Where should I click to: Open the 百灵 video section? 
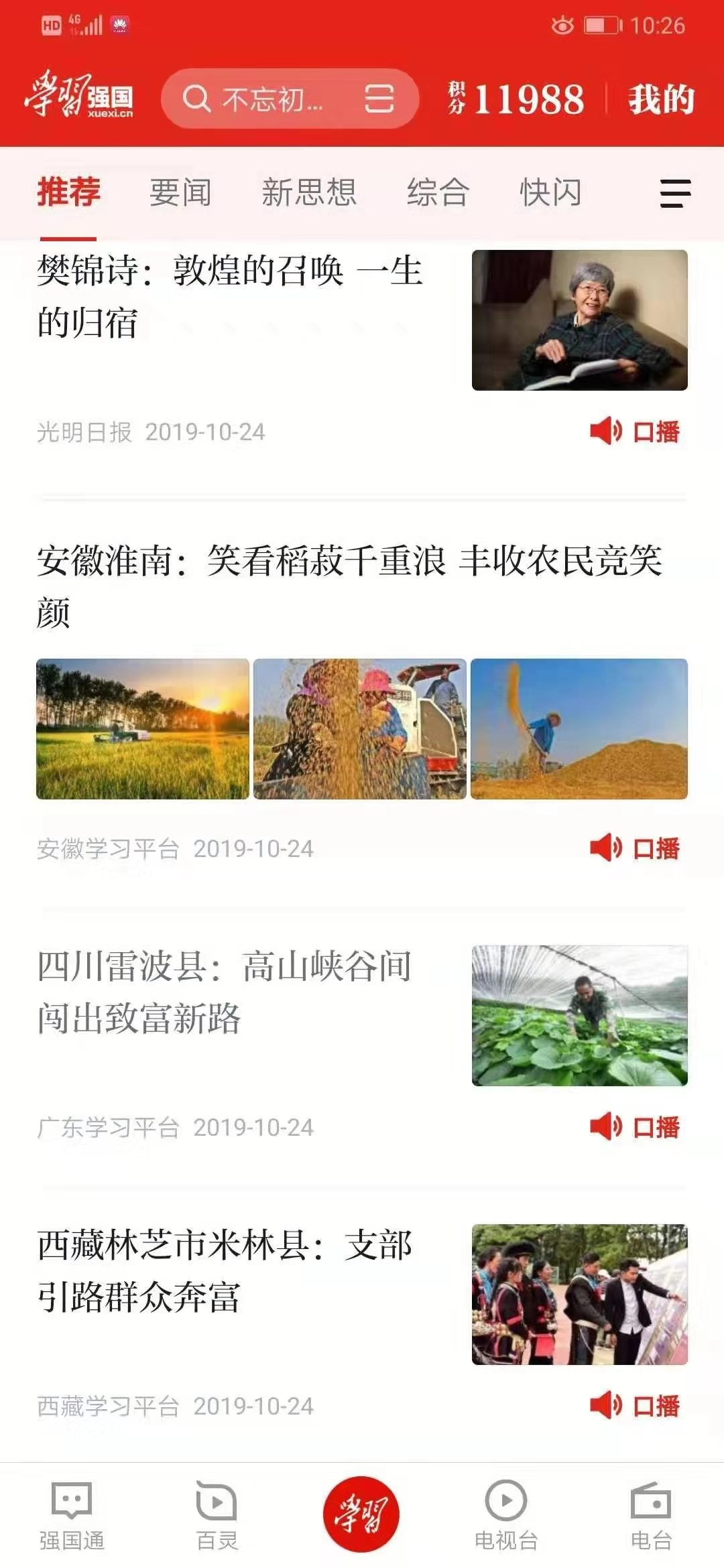(x=217, y=1516)
